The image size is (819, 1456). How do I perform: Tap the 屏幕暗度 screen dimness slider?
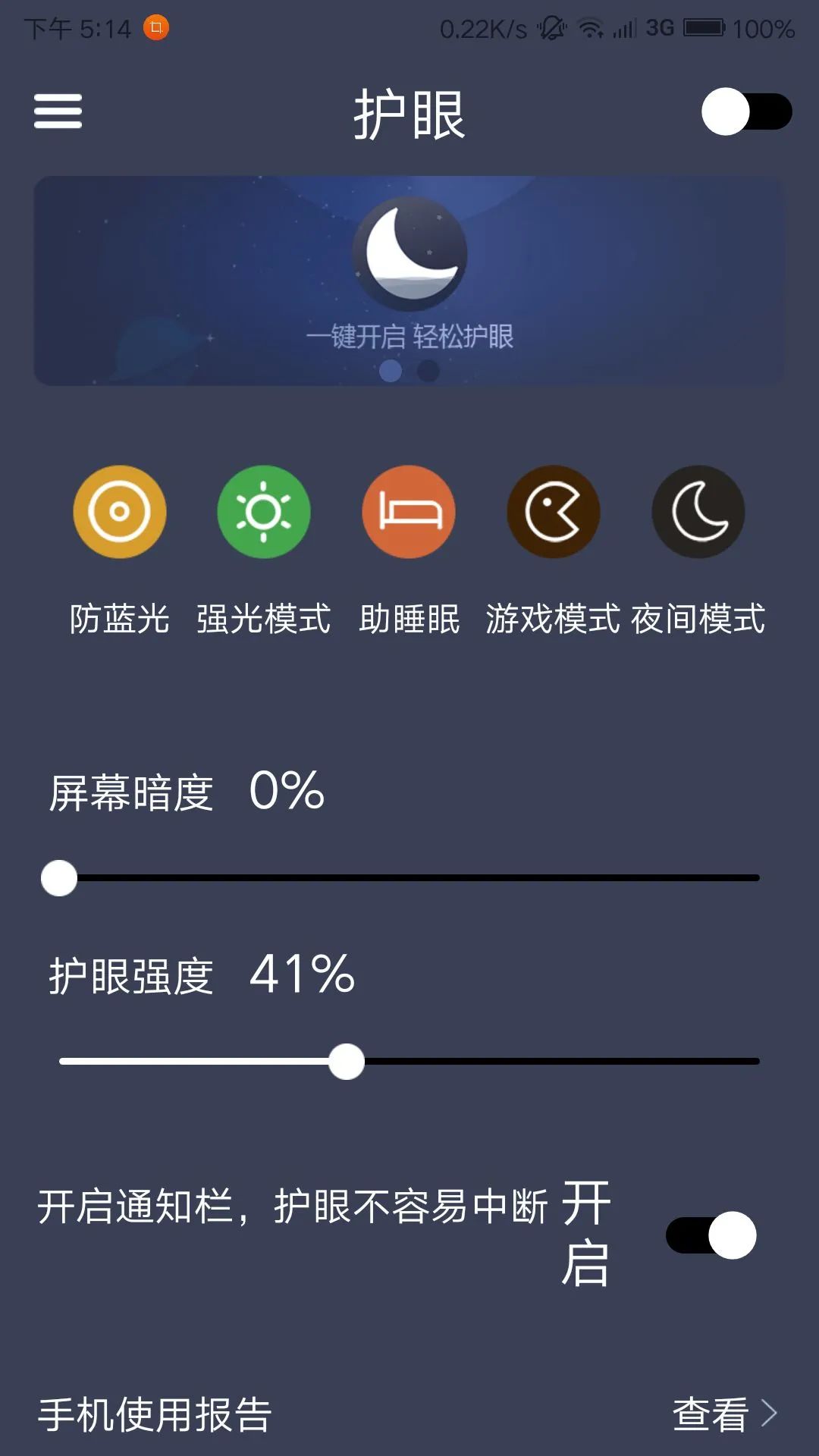[409, 878]
